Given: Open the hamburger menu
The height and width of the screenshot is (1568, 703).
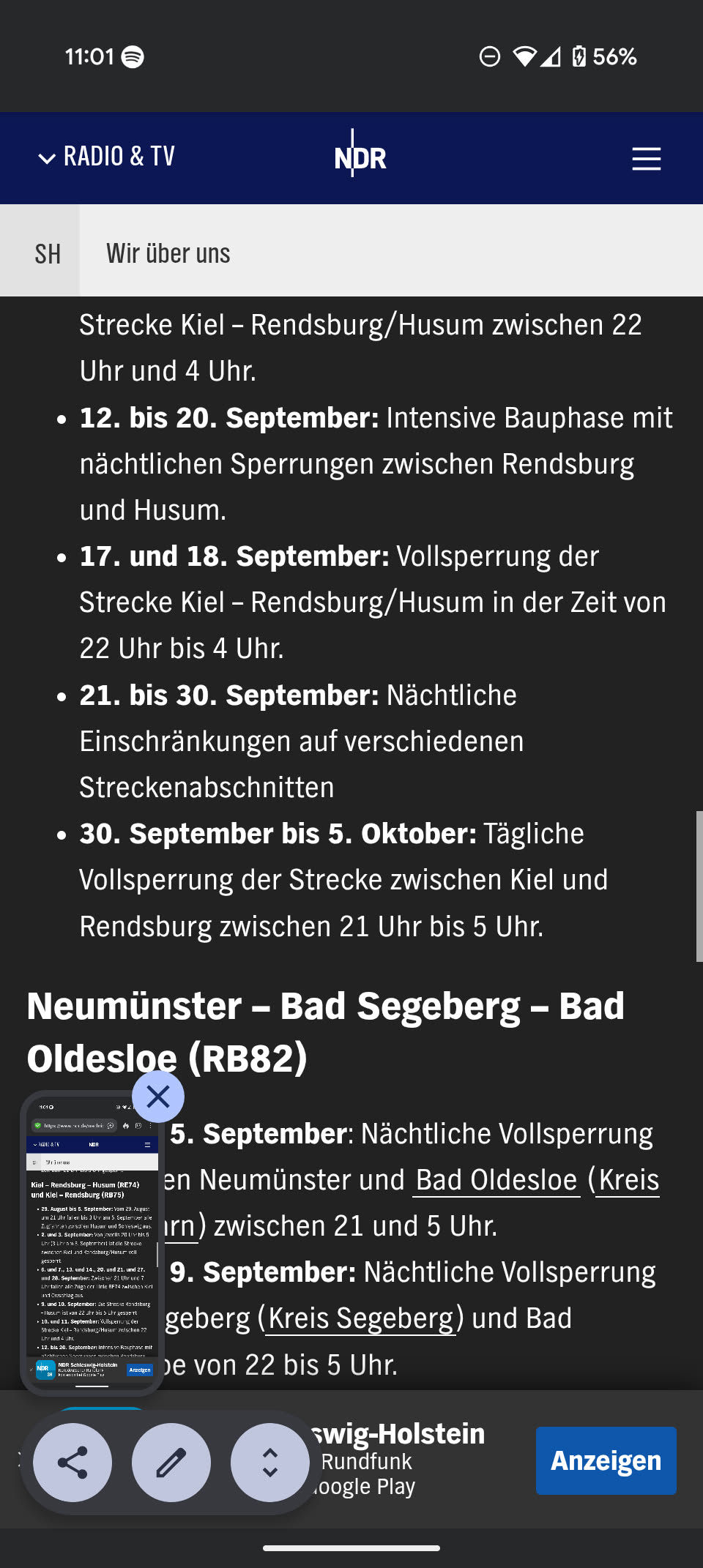Looking at the screenshot, I should pos(646,158).
